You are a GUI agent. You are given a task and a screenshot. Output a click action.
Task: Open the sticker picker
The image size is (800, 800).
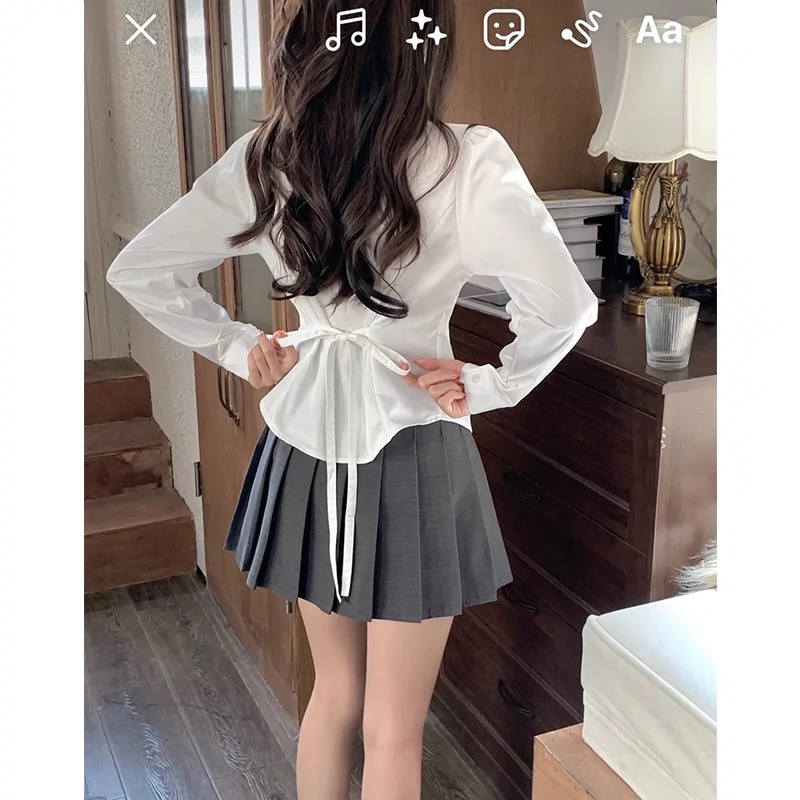[x=504, y=30]
